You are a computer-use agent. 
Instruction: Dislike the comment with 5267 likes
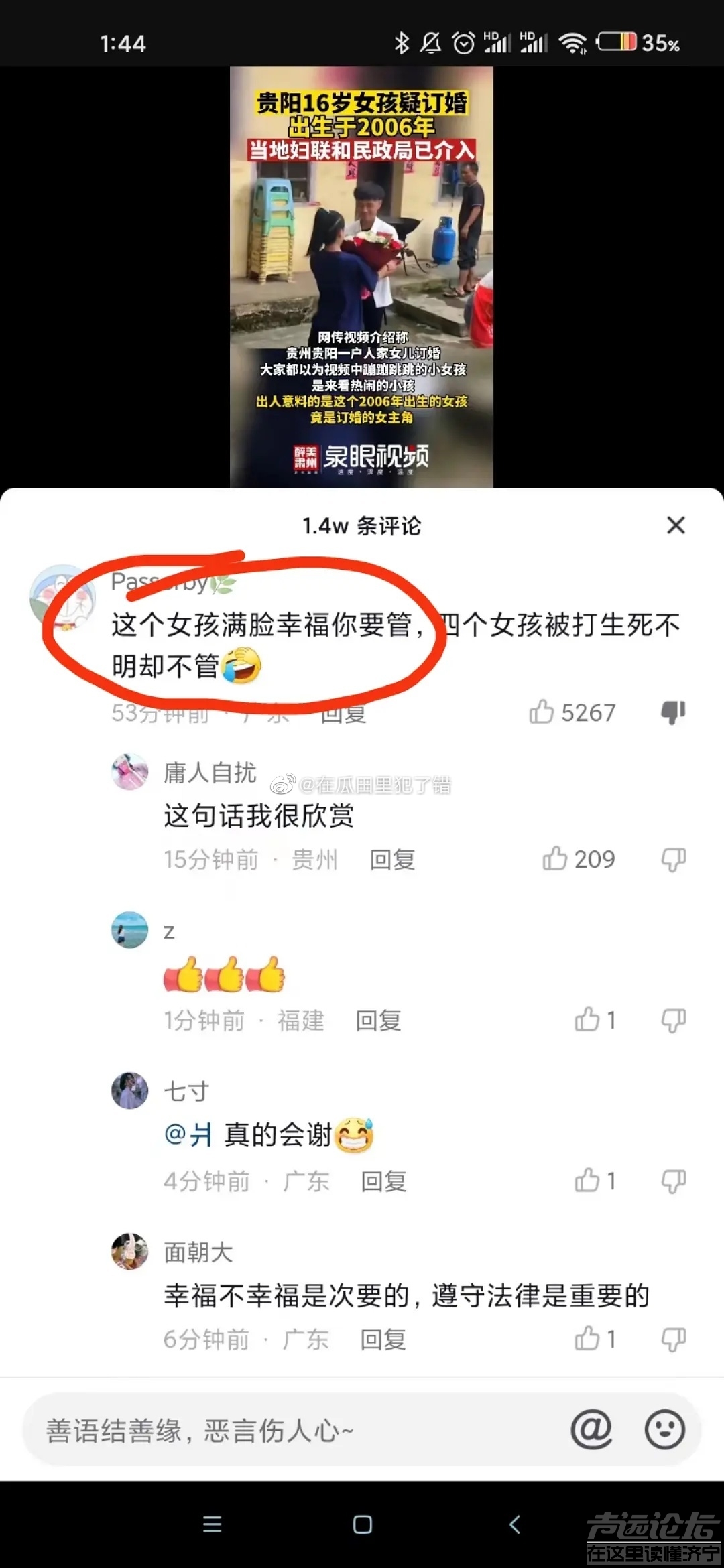[673, 712]
